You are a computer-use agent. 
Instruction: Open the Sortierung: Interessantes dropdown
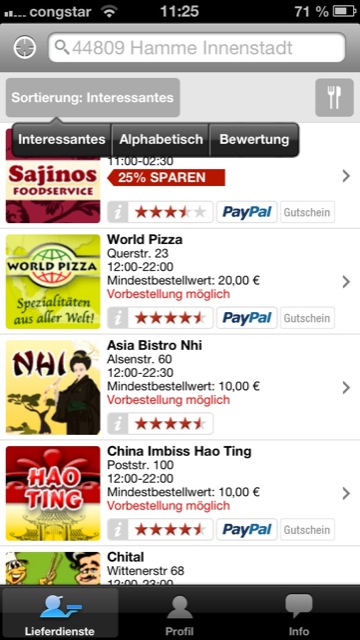[93, 98]
